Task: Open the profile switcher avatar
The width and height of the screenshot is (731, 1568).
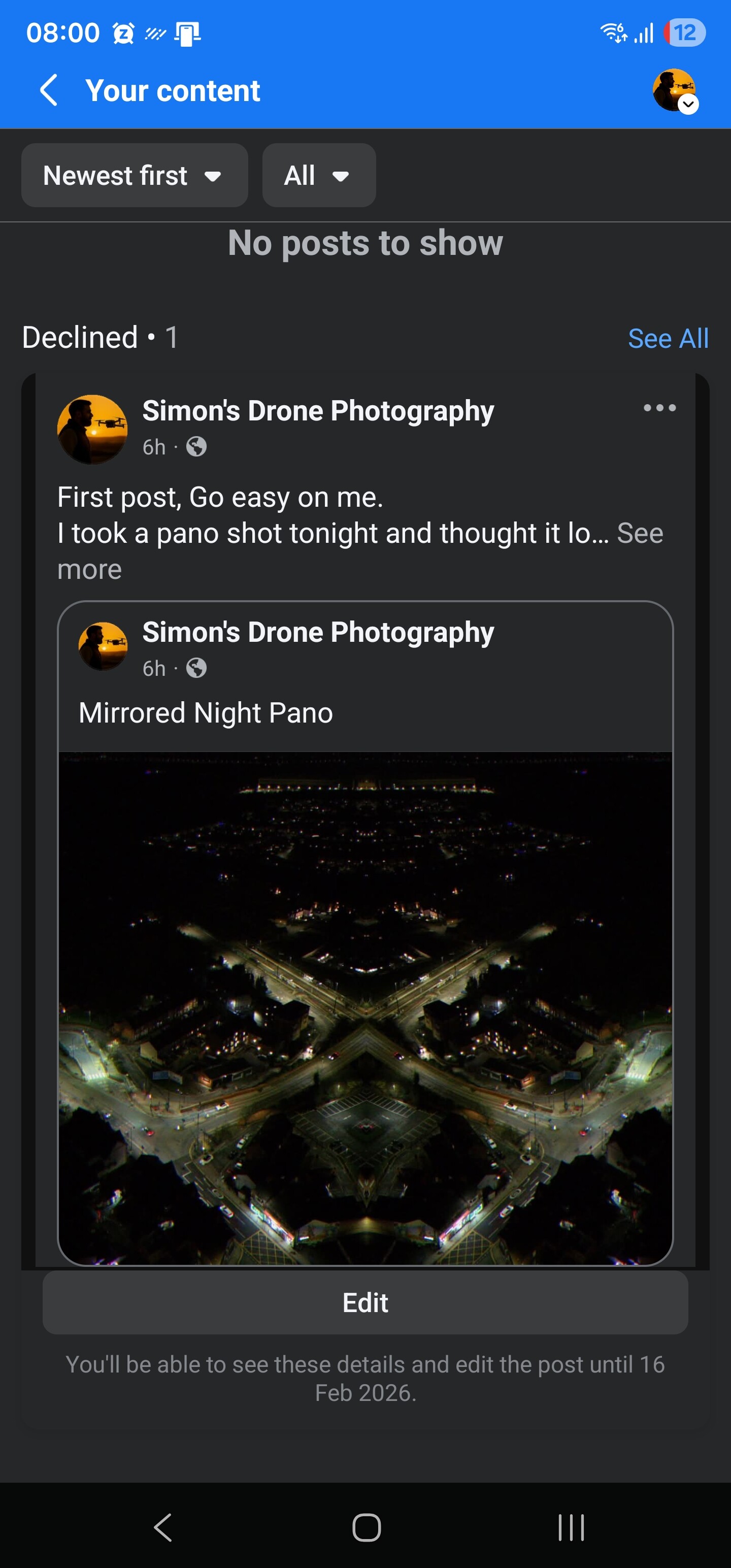Action: coord(674,90)
